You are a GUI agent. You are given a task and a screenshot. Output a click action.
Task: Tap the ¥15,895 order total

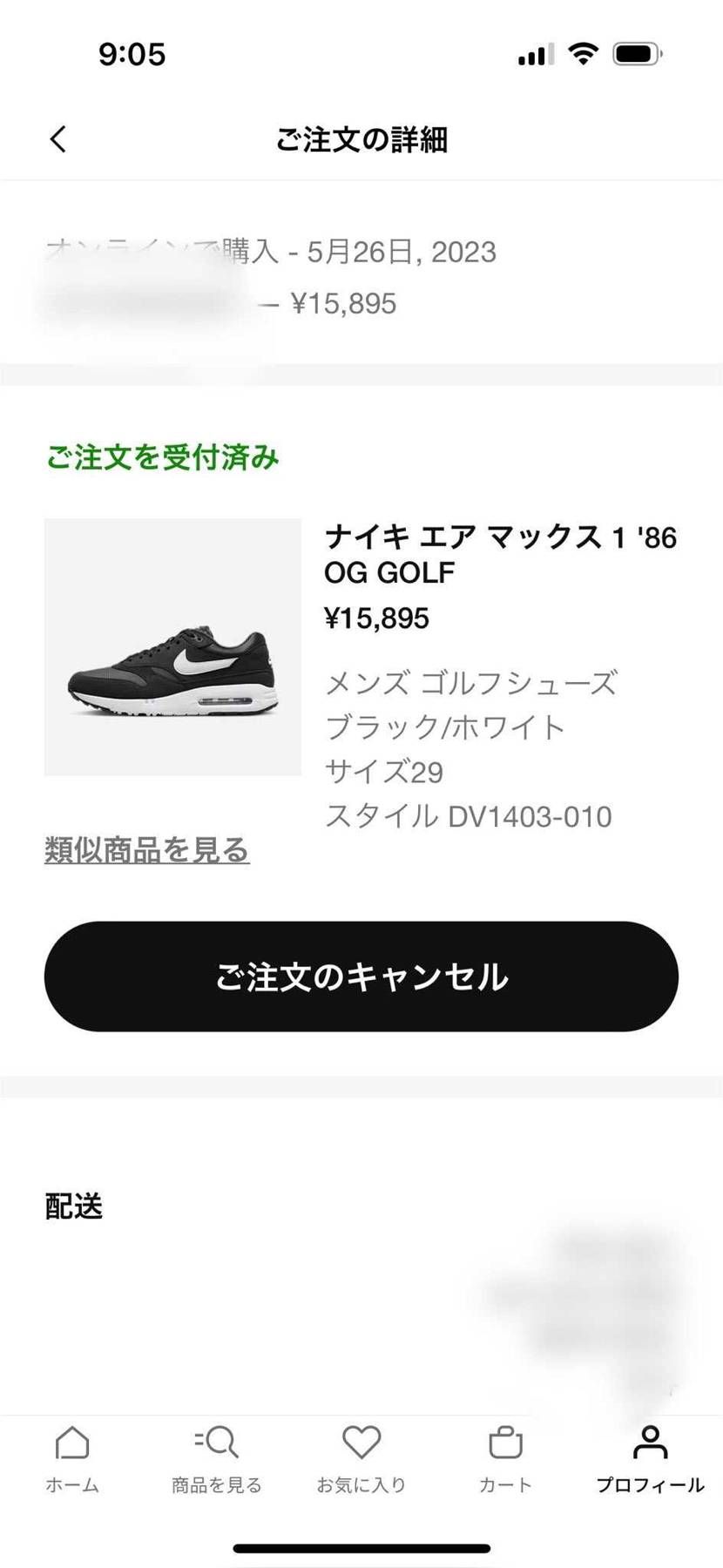[344, 303]
